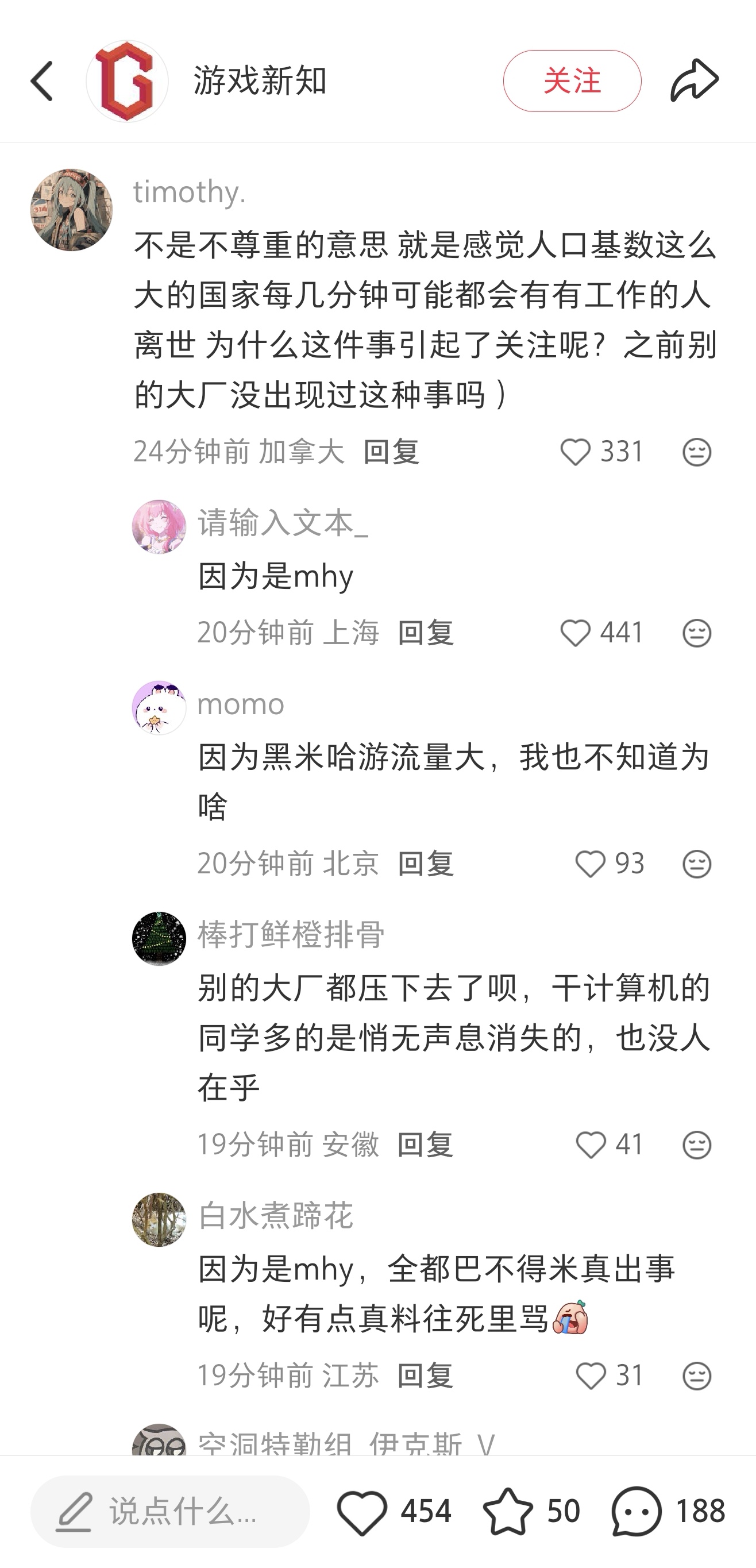Open the 188 comments icon
This screenshot has height=1568, width=756.
coord(668,1511)
